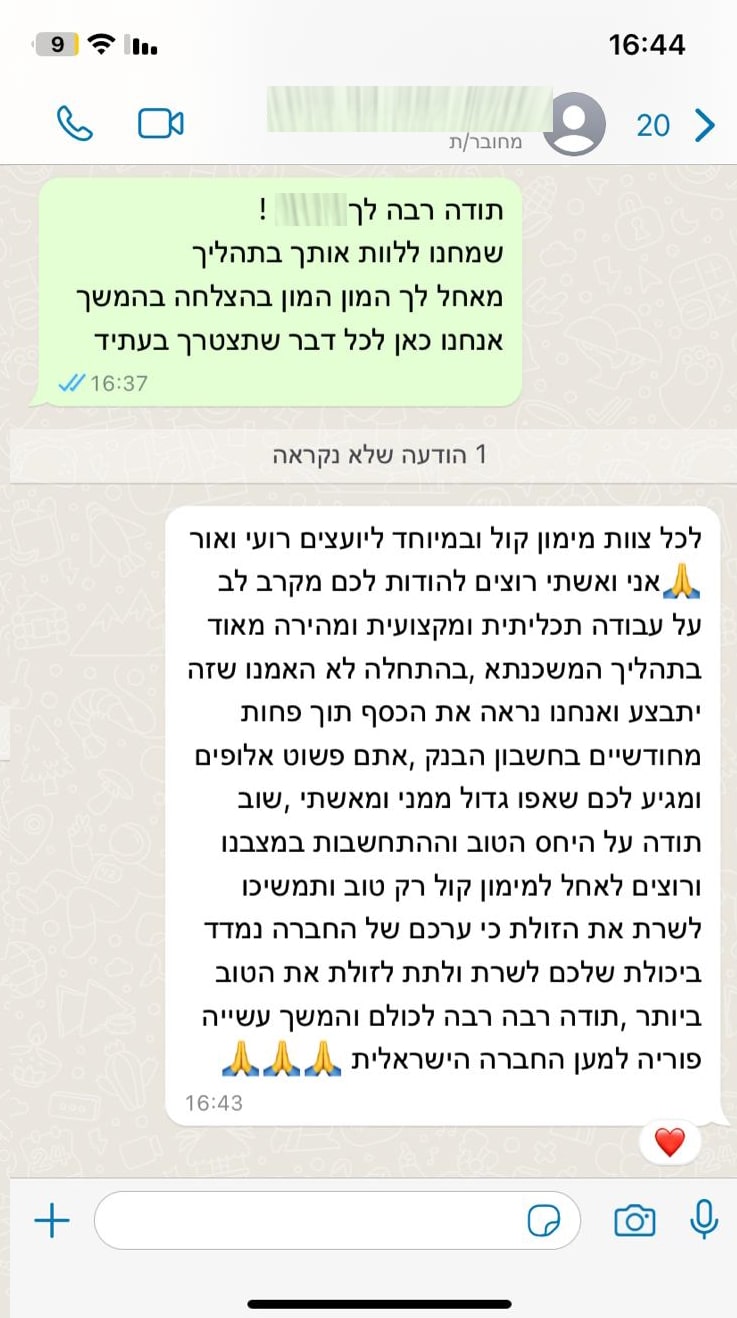Record a voice message with the microphone
The image size is (737, 1318).
[x=704, y=1219]
